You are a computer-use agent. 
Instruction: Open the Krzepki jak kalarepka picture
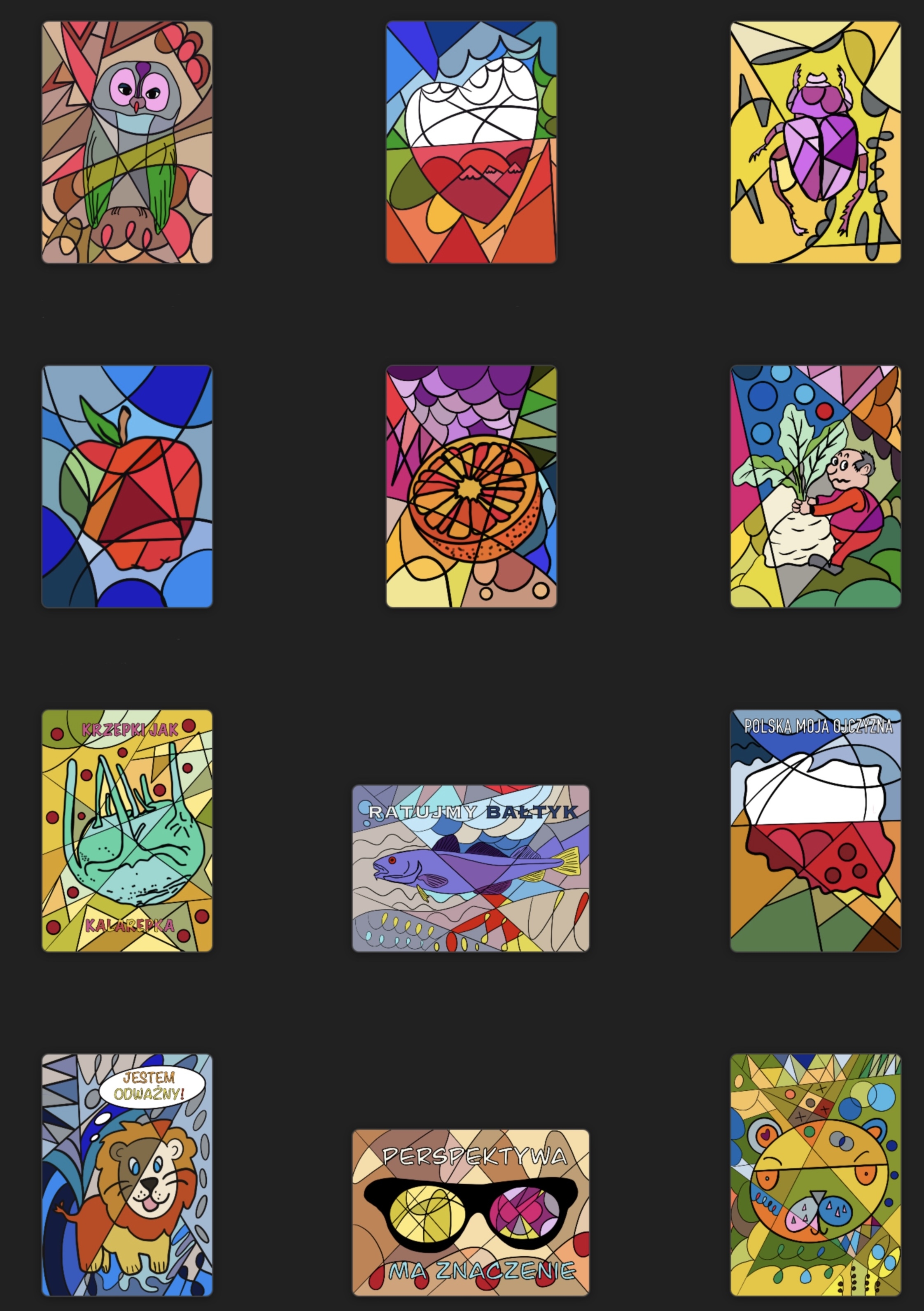pos(127,830)
